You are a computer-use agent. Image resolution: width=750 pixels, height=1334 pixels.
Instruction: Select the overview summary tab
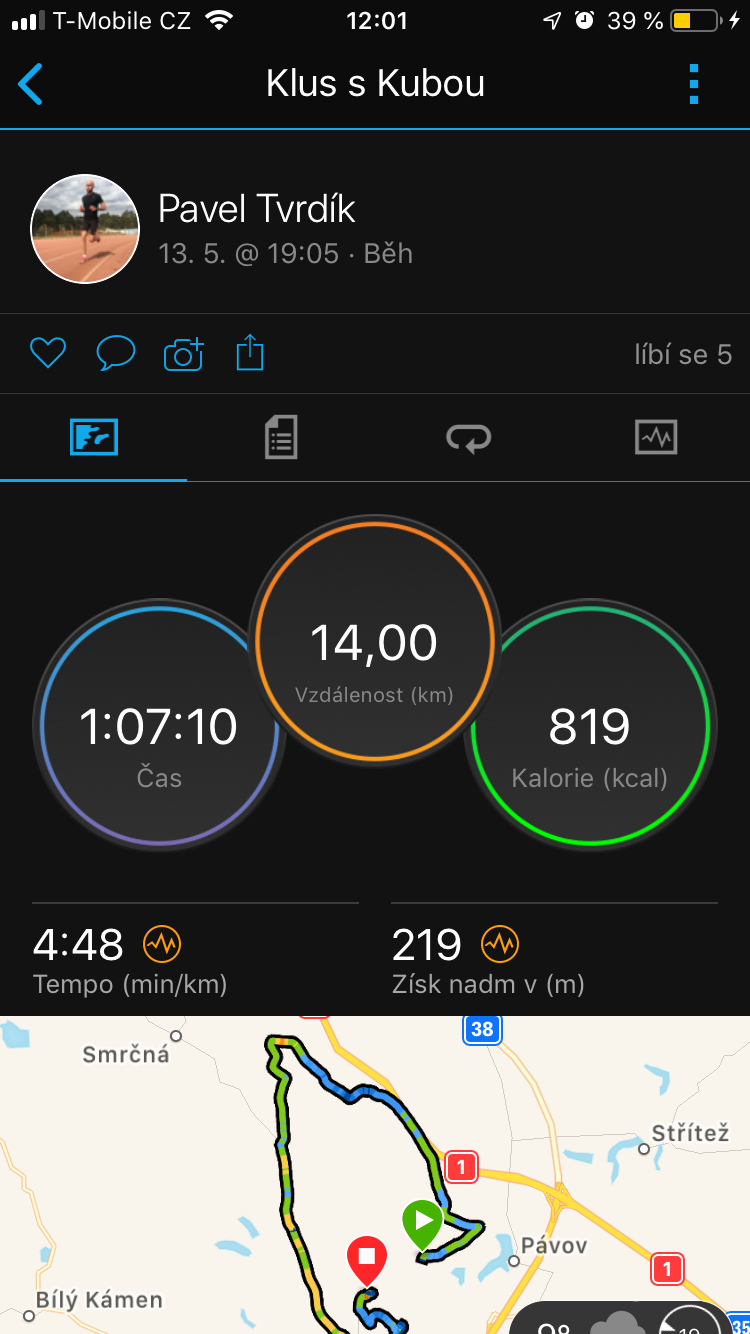coord(94,437)
